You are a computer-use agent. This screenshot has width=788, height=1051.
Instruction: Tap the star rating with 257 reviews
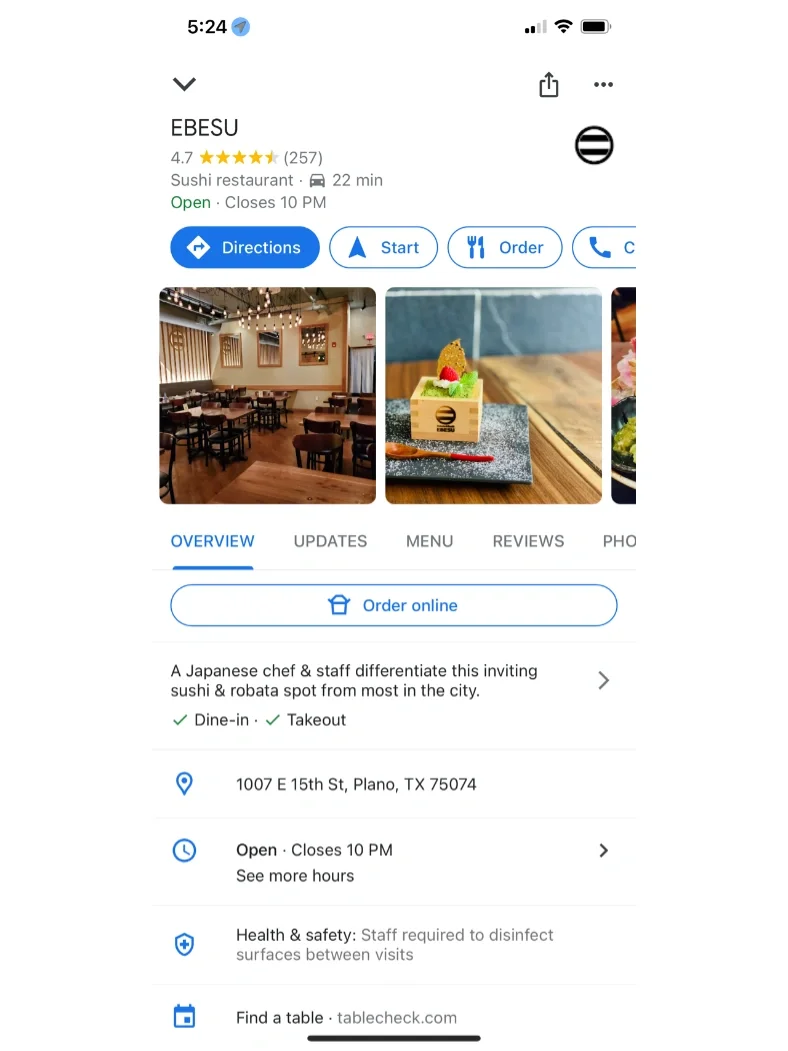[246, 157]
